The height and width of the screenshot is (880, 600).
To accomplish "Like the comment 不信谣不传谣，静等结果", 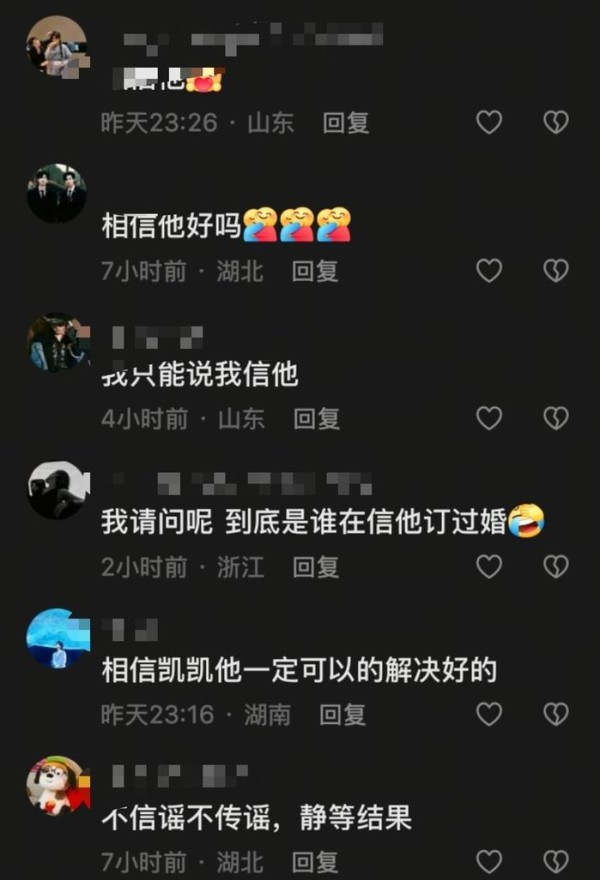I will pos(489,861).
